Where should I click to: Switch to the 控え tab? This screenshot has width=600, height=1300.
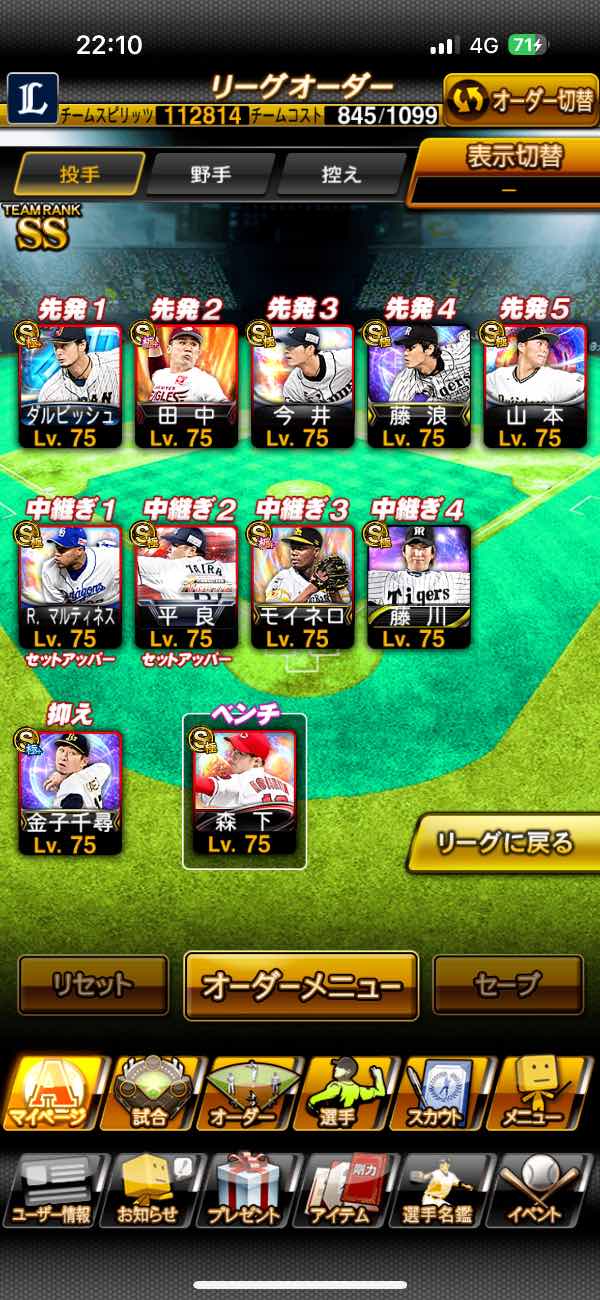click(340, 175)
